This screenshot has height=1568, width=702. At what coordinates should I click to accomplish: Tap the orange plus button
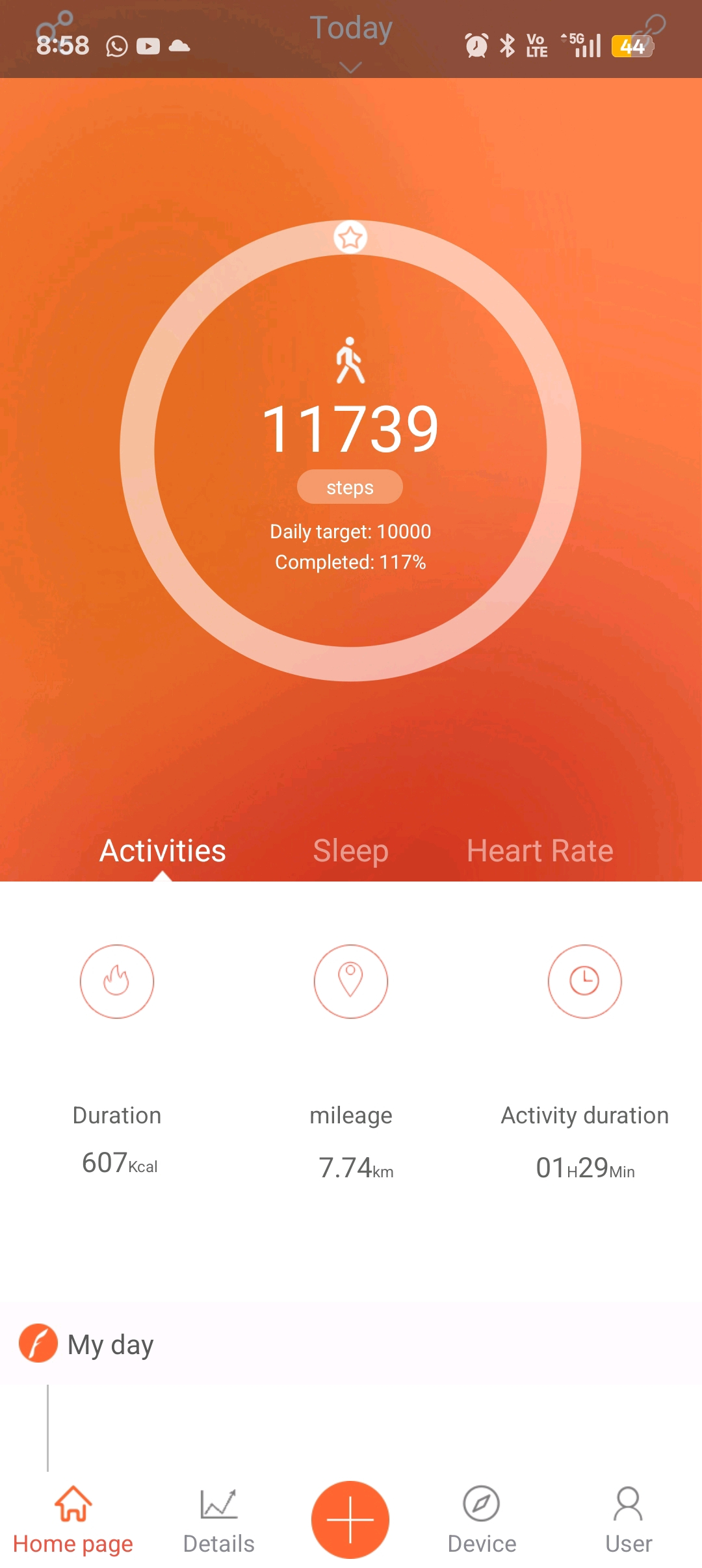point(350,1520)
